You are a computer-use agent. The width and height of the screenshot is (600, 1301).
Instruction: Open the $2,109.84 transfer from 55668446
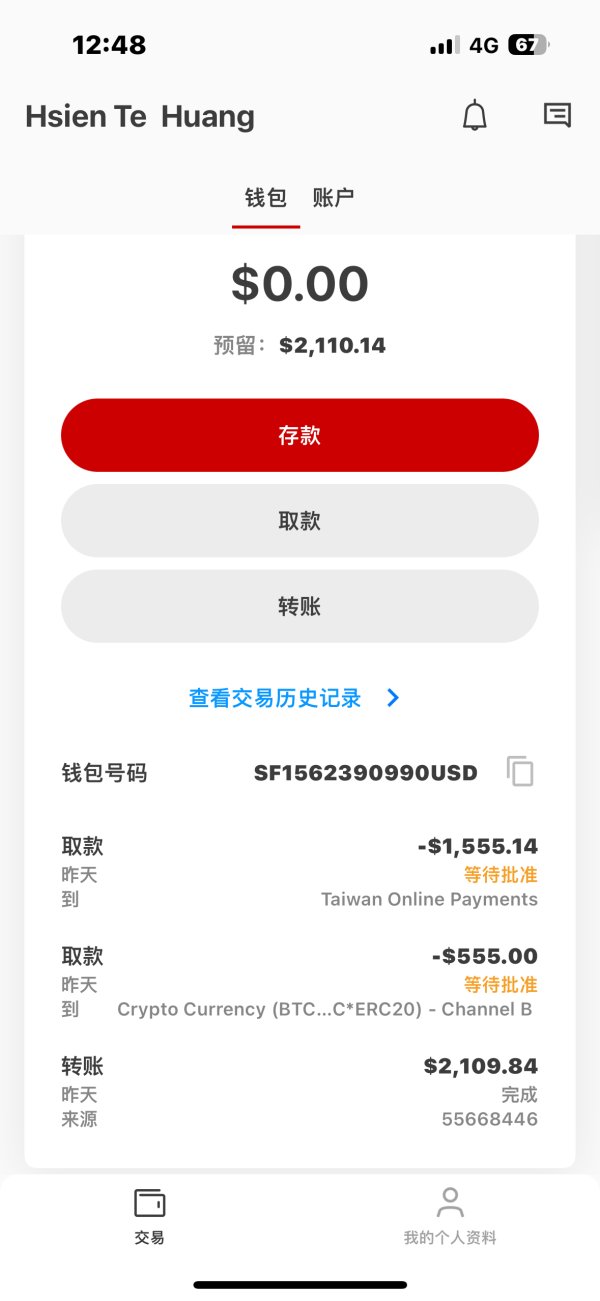coord(300,1093)
